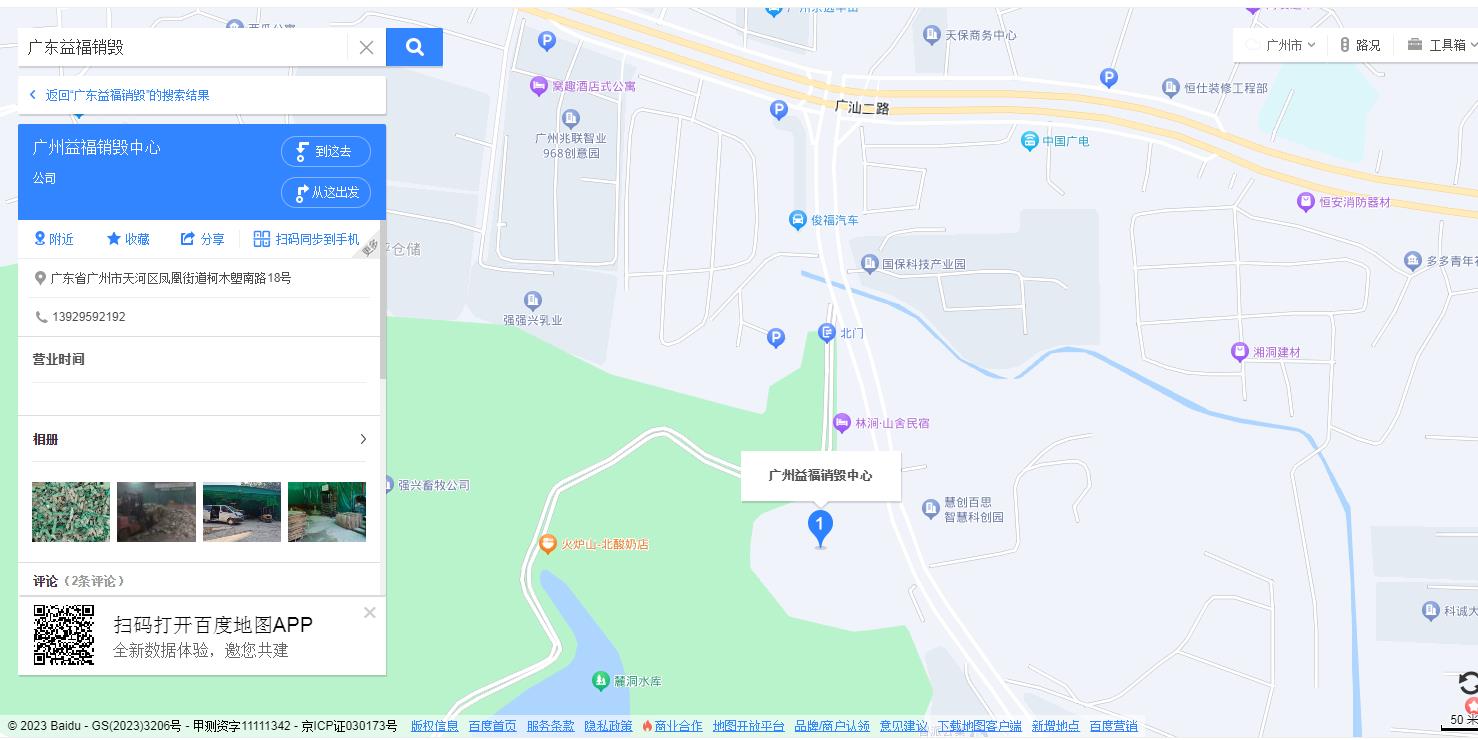Open the 隐私政策 link

pos(609,726)
